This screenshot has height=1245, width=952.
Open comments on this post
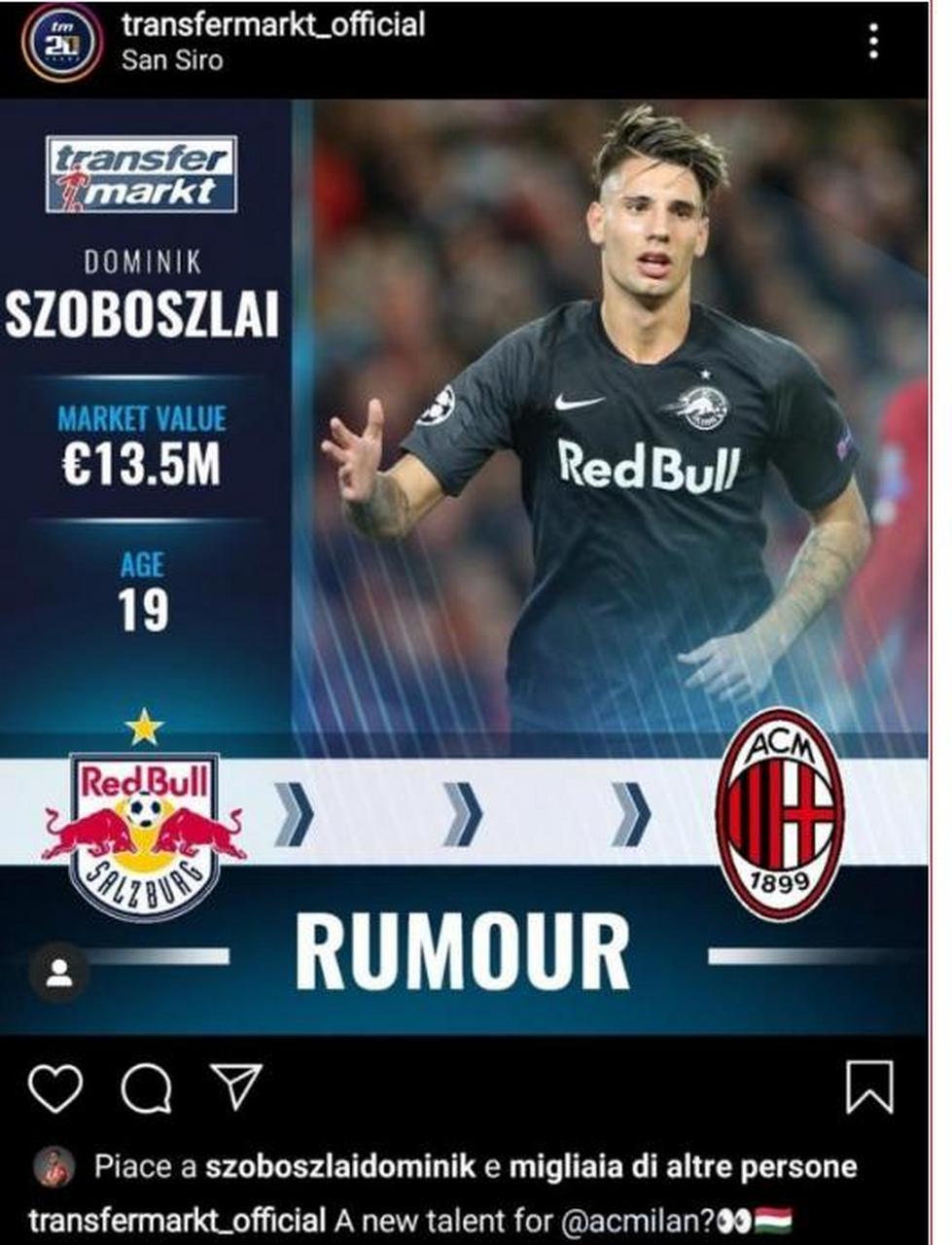(x=147, y=1086)
